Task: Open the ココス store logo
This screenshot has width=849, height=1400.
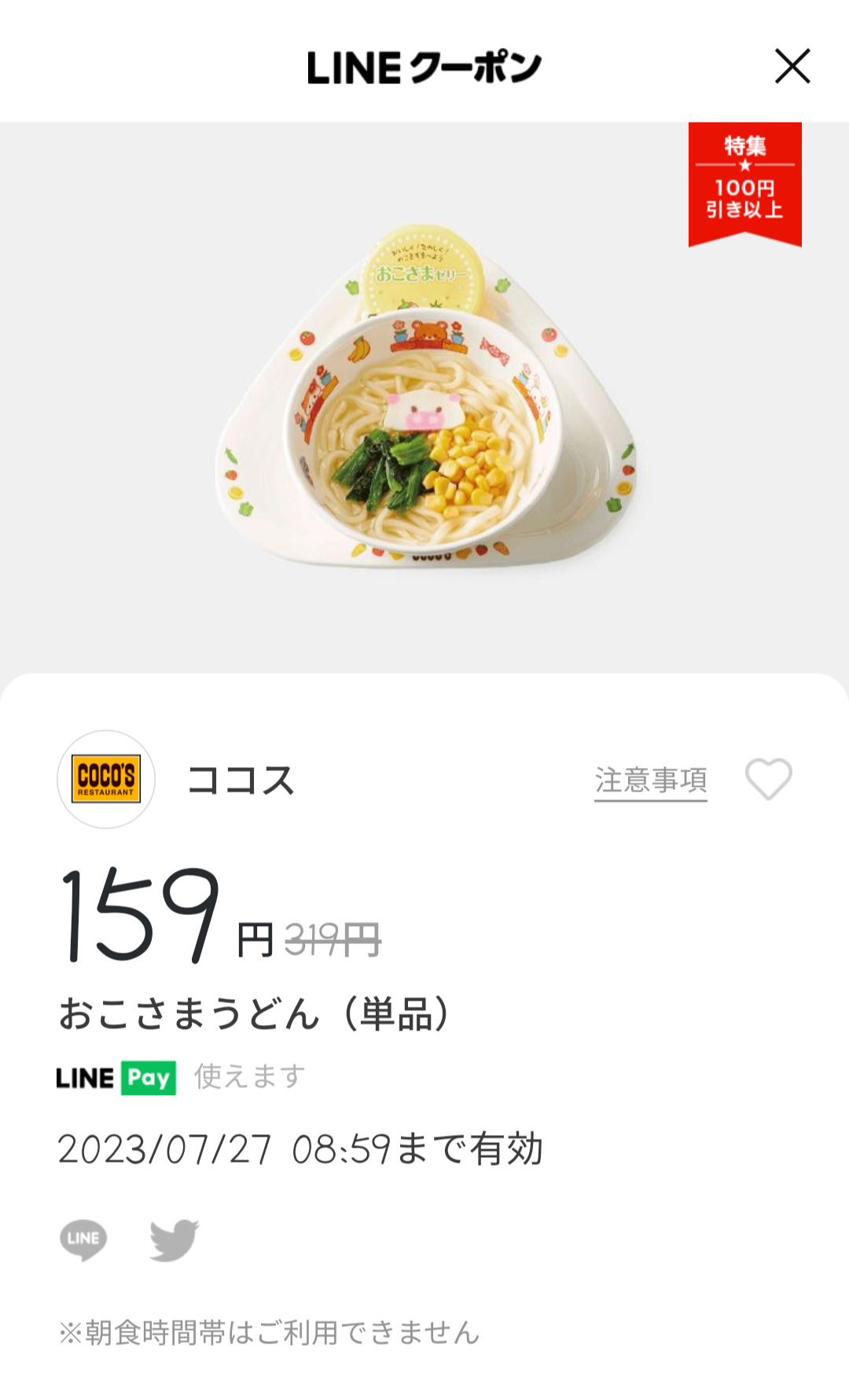Action: coord(106,779)
